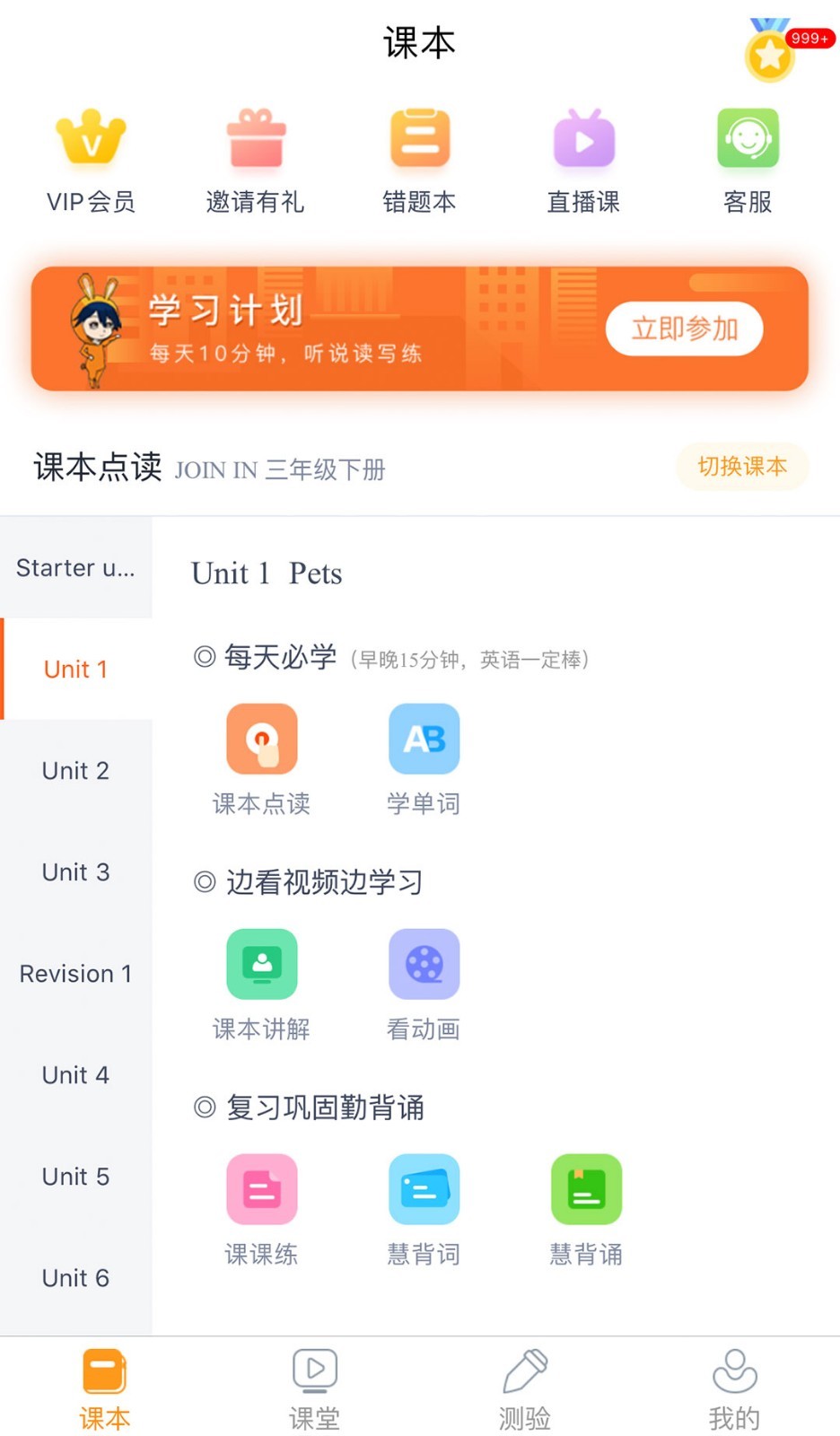Open 看动画 animation videos
This screenshot has height=1436, width=840.
[424, 984]
